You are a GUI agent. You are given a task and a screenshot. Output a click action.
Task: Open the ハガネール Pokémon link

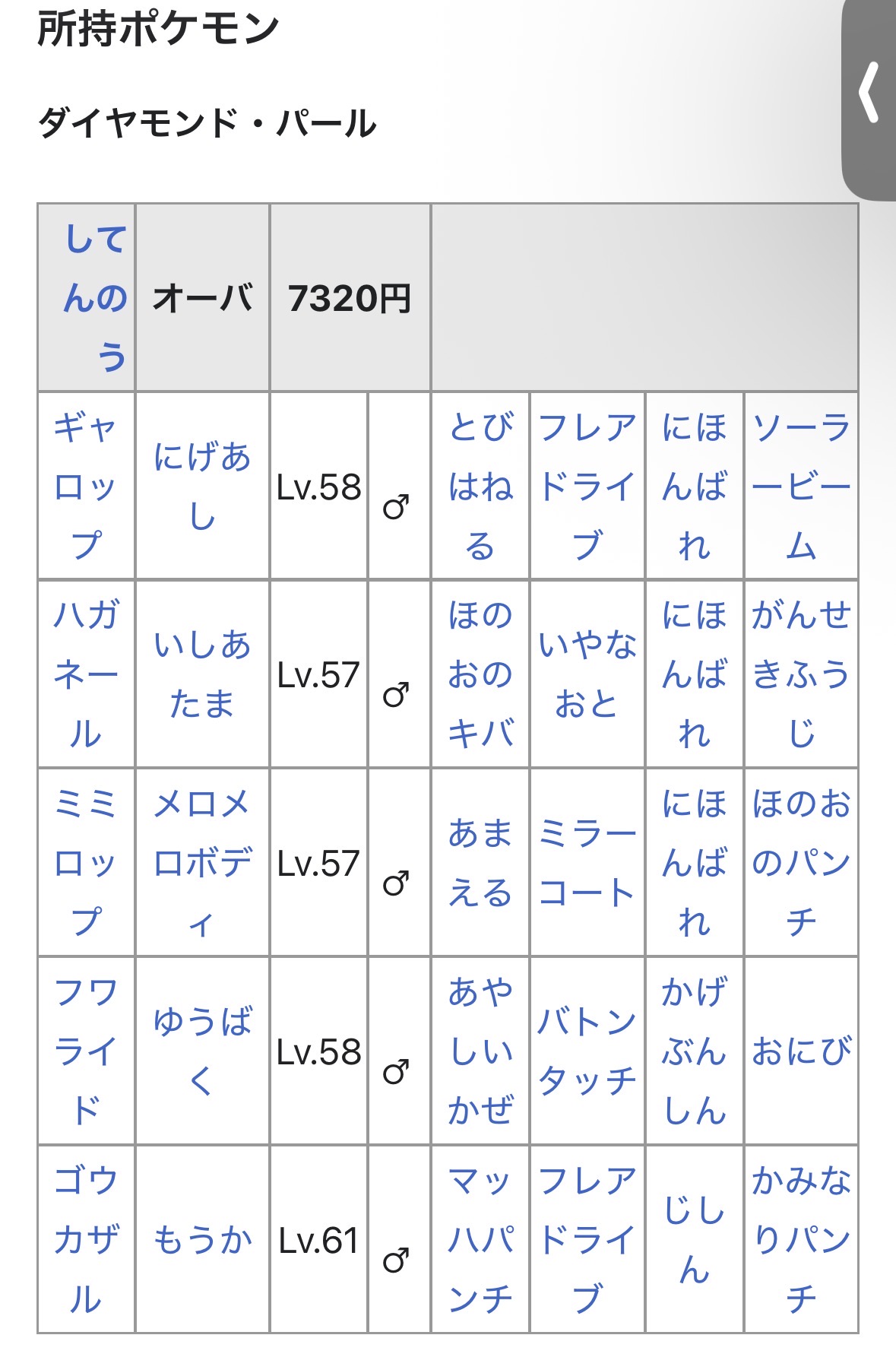coord(86,674)
